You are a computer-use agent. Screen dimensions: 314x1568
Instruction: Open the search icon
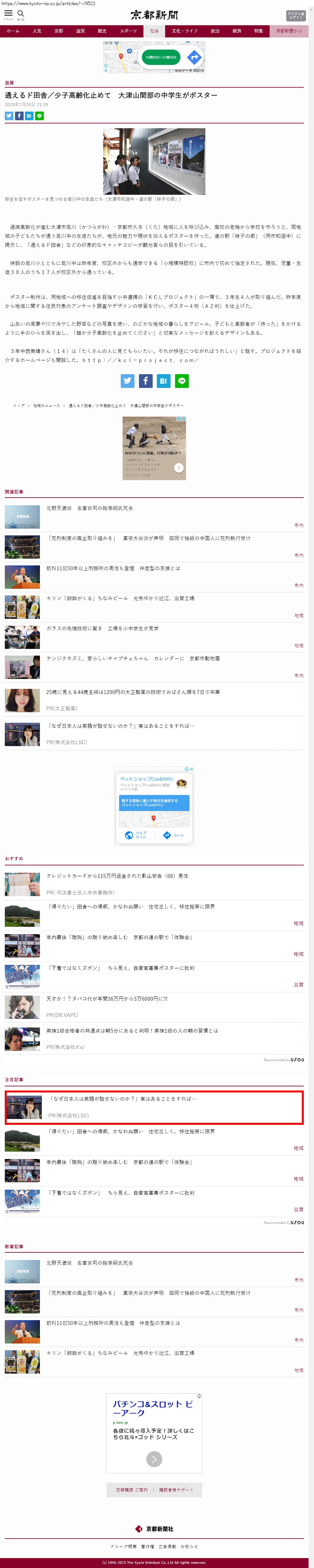[21, 14]
